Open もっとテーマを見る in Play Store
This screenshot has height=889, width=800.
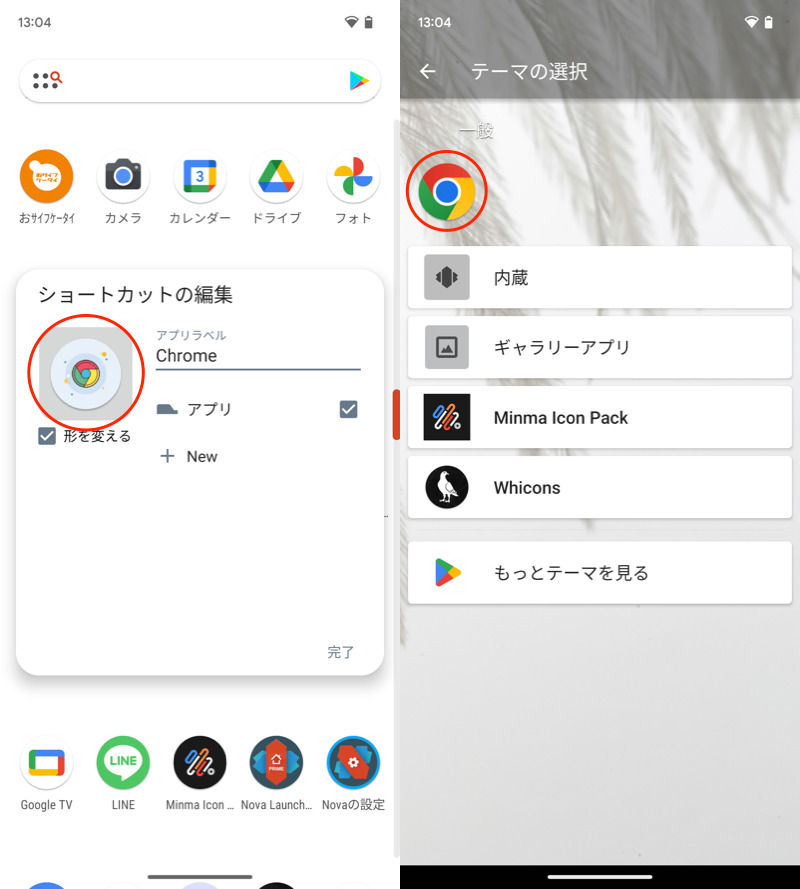coord(599,573)
